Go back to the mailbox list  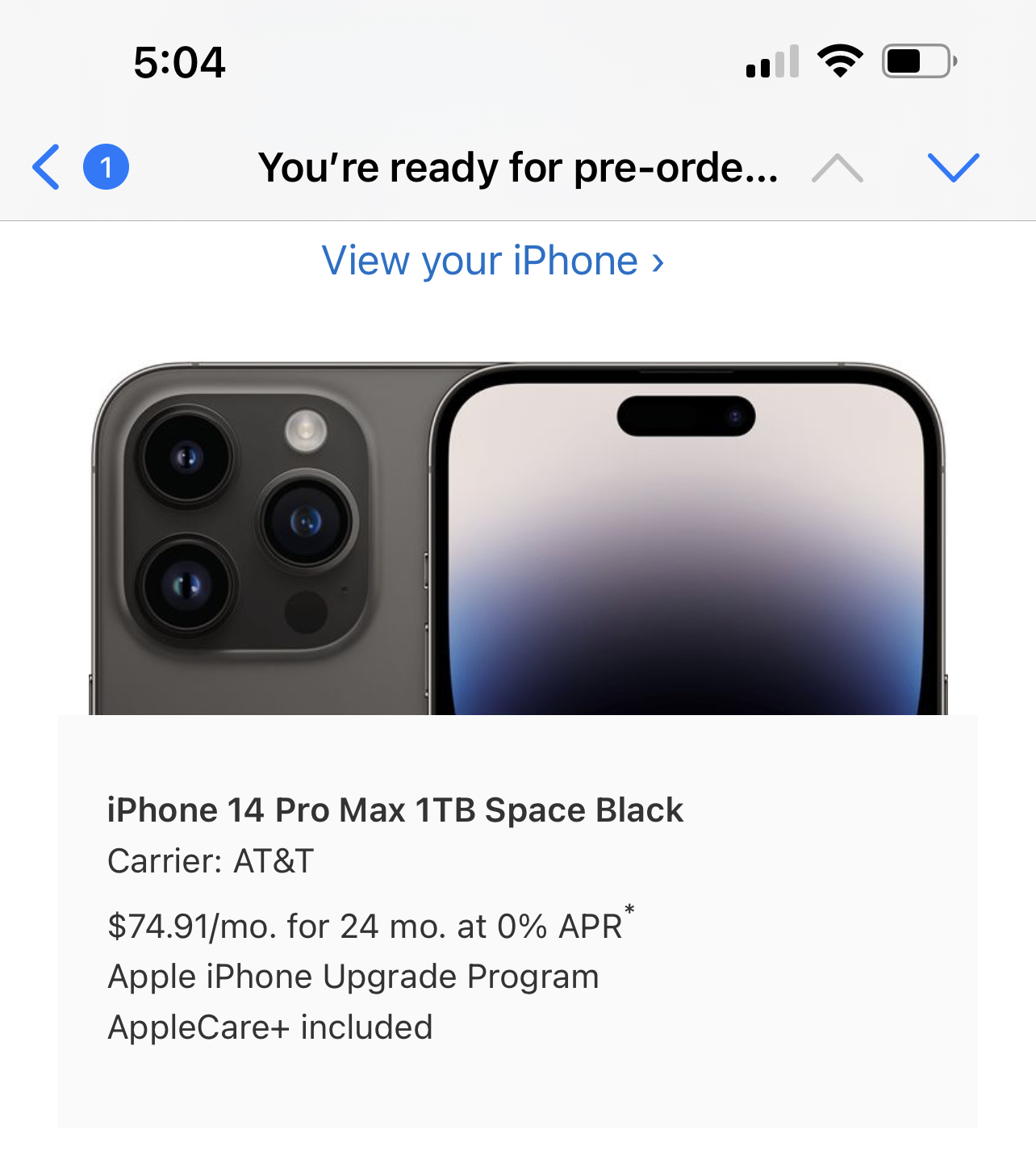point(47,167)
